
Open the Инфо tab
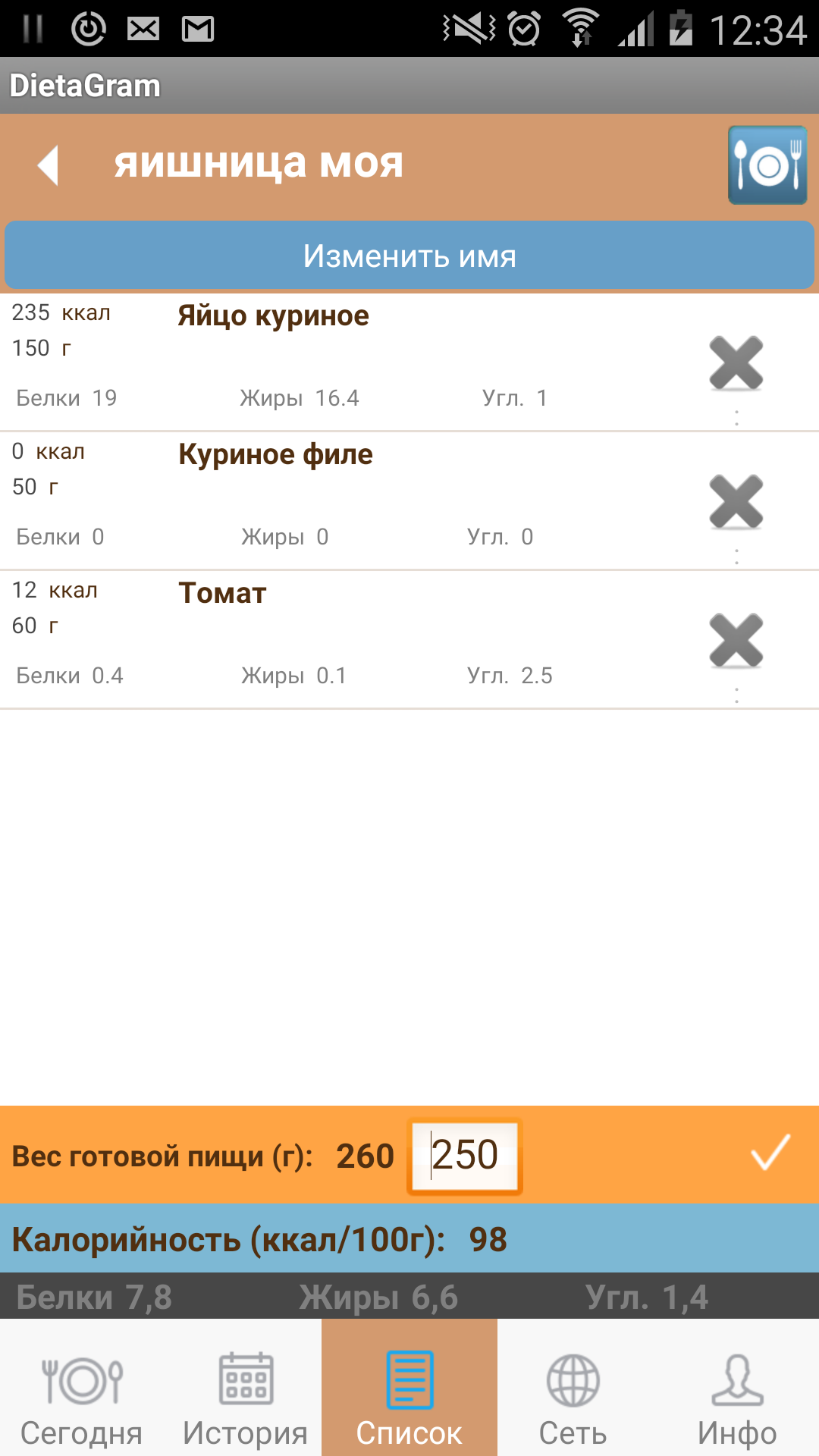tap(737, 1397)
